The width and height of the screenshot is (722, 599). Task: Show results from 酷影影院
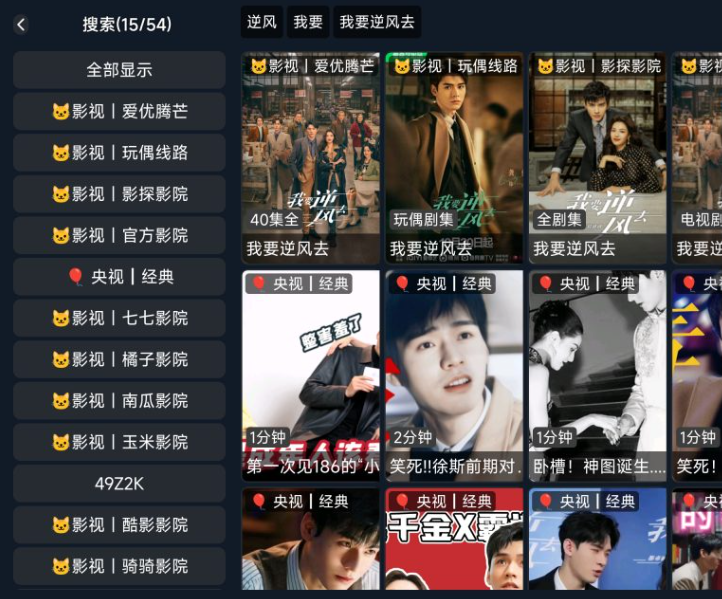[119, 524]
